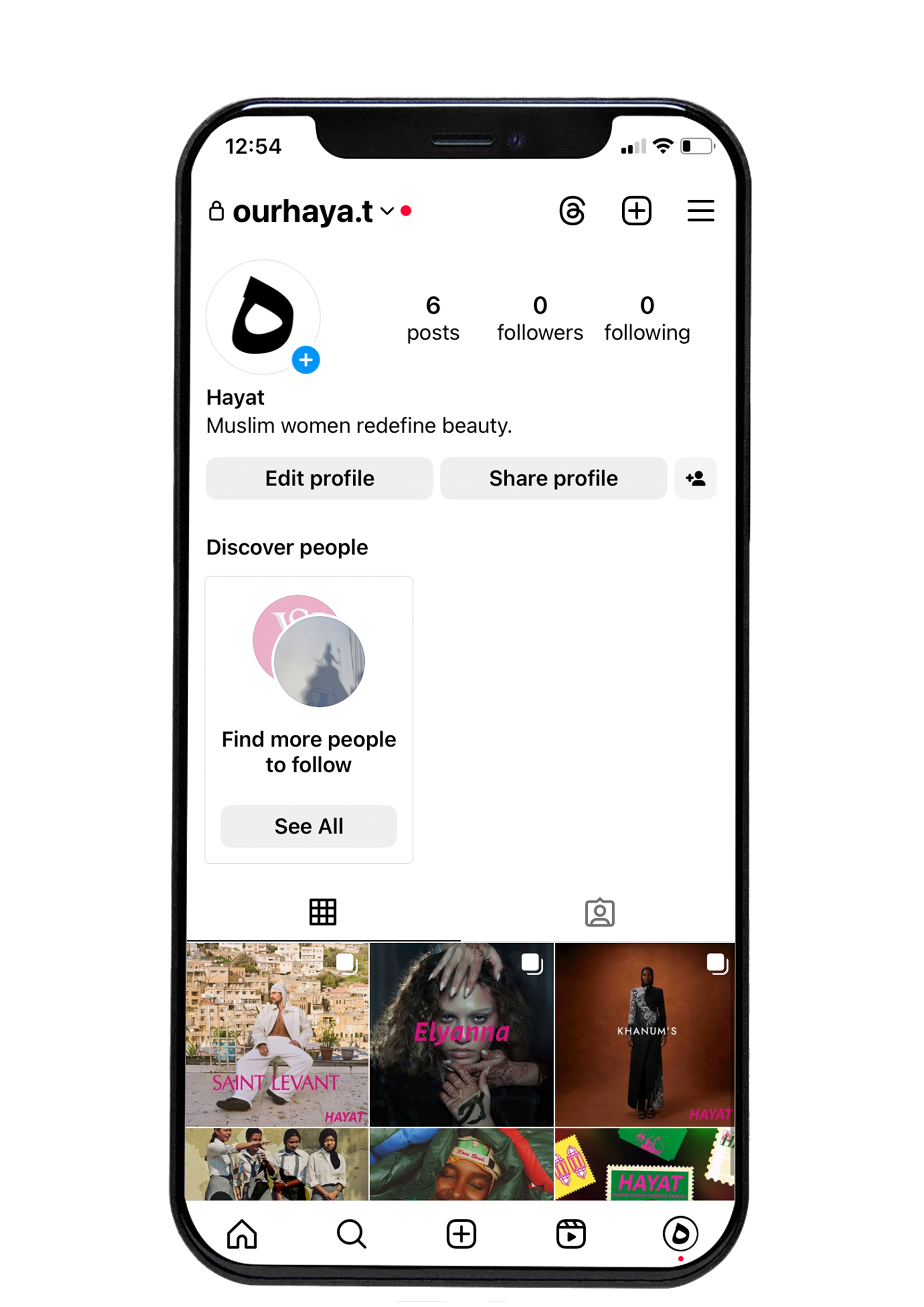Tap Share profile
Screen dimensions: 924x1307
[x=553, y=478]
